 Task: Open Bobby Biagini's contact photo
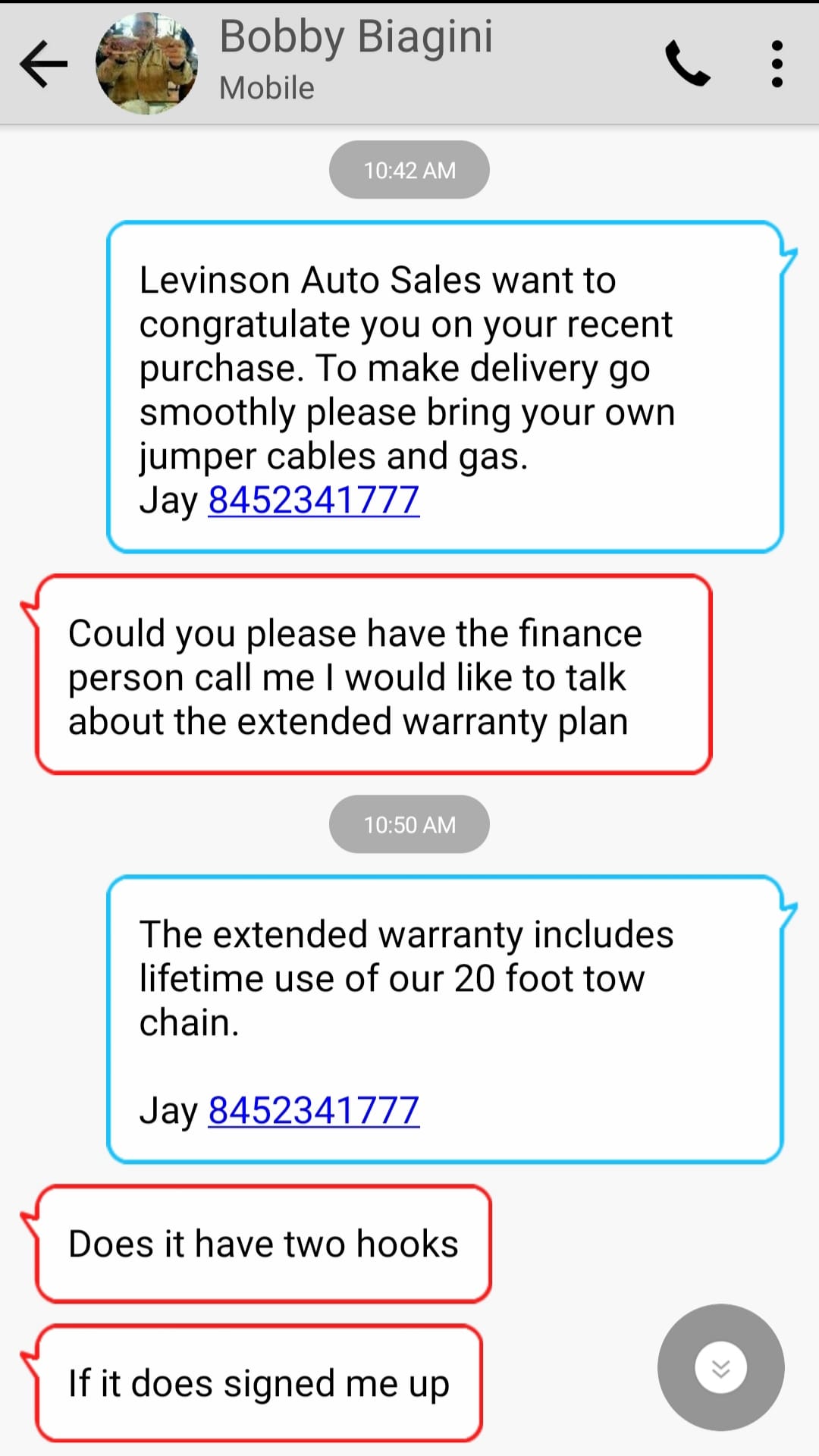point(147,64)
